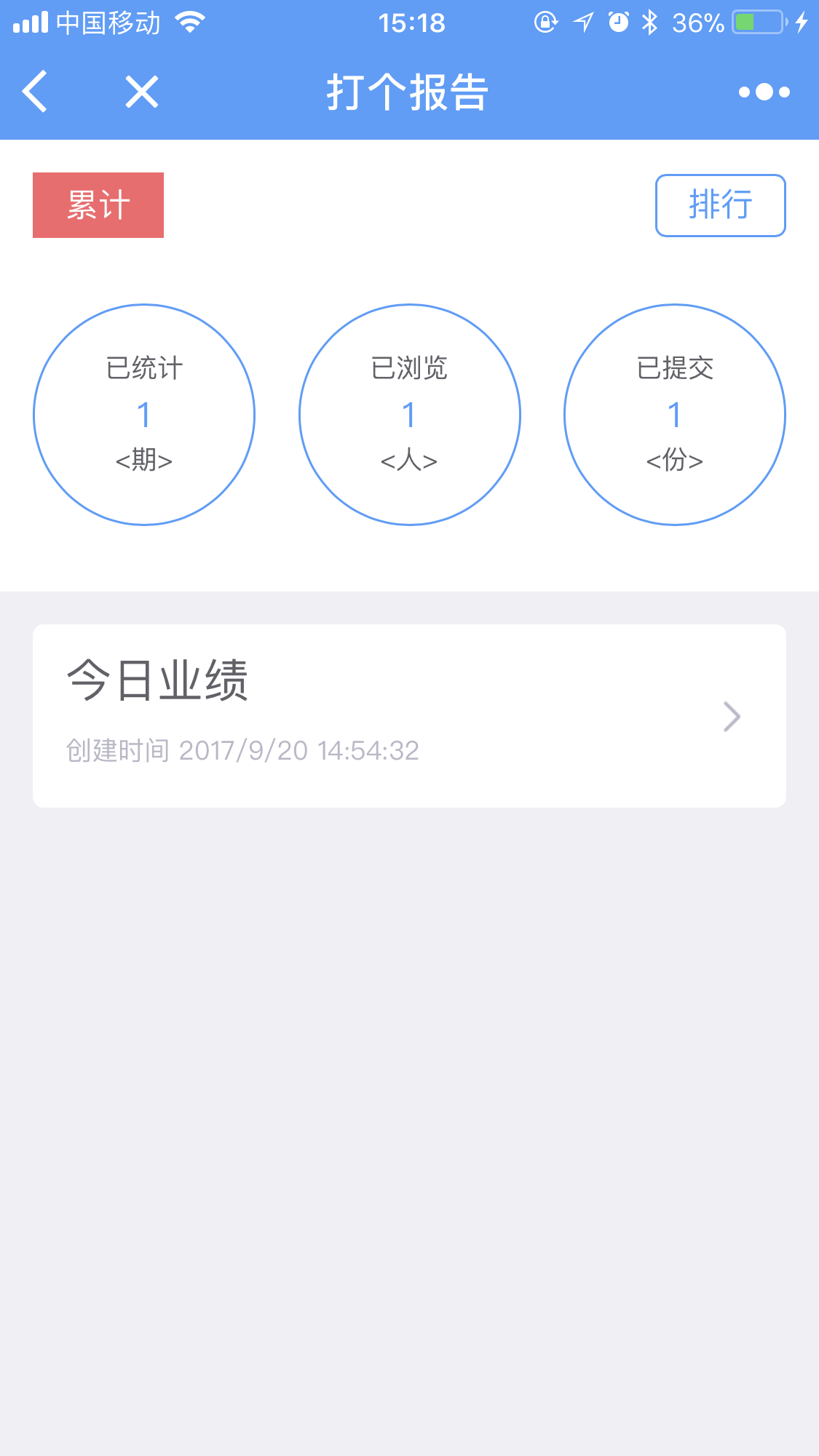Close the 打个报告 page

coord(141,92)
